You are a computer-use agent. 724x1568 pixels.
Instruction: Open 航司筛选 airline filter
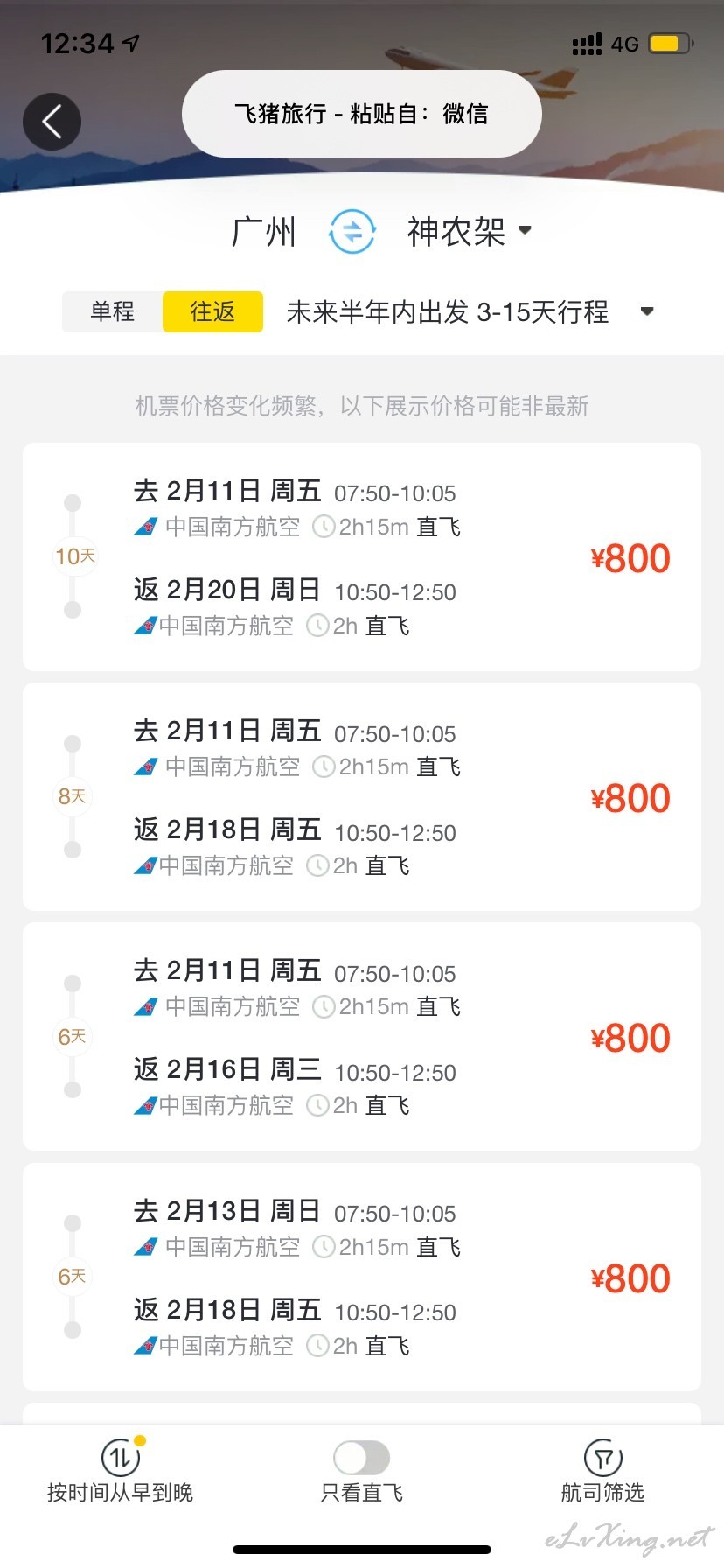[602, 1472]
